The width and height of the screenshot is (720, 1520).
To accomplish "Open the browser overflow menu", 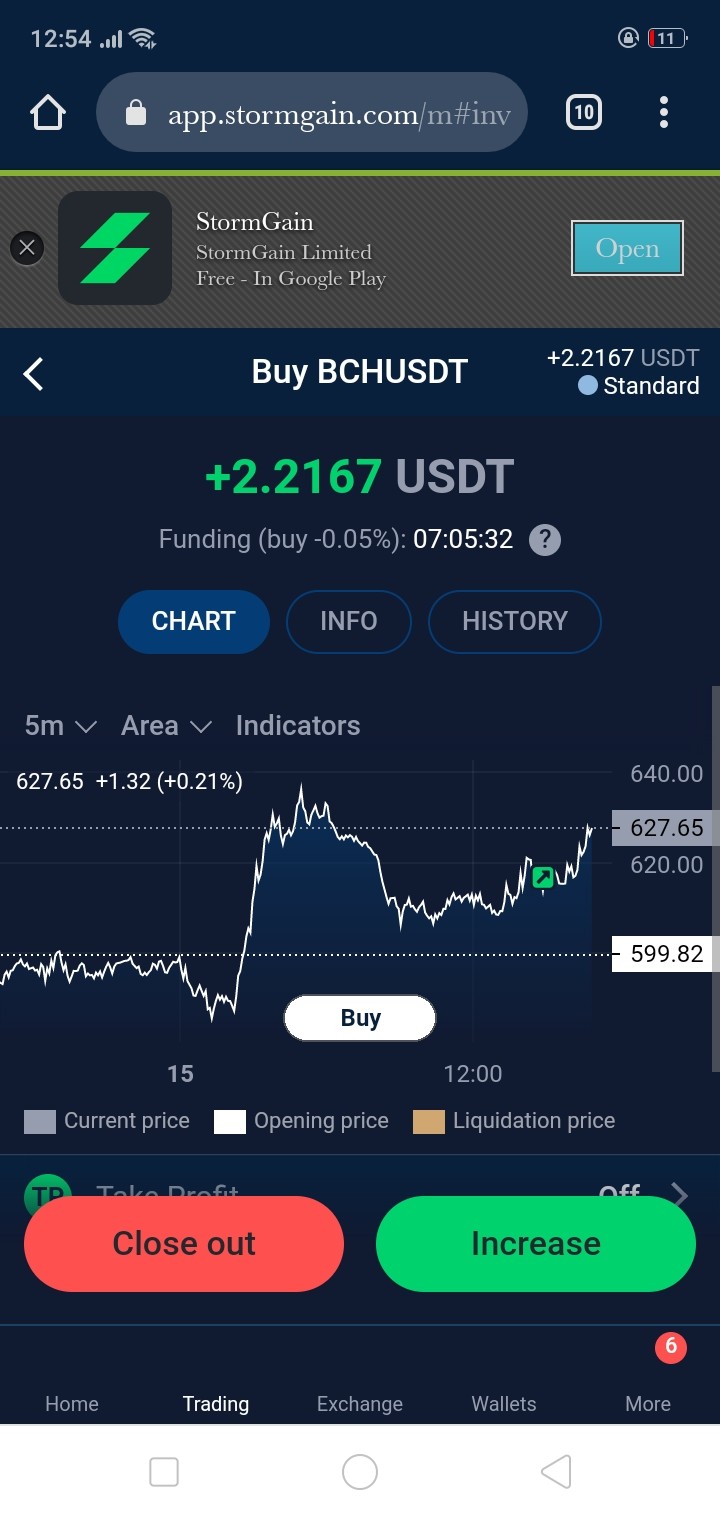I will [x=664, y=113].
